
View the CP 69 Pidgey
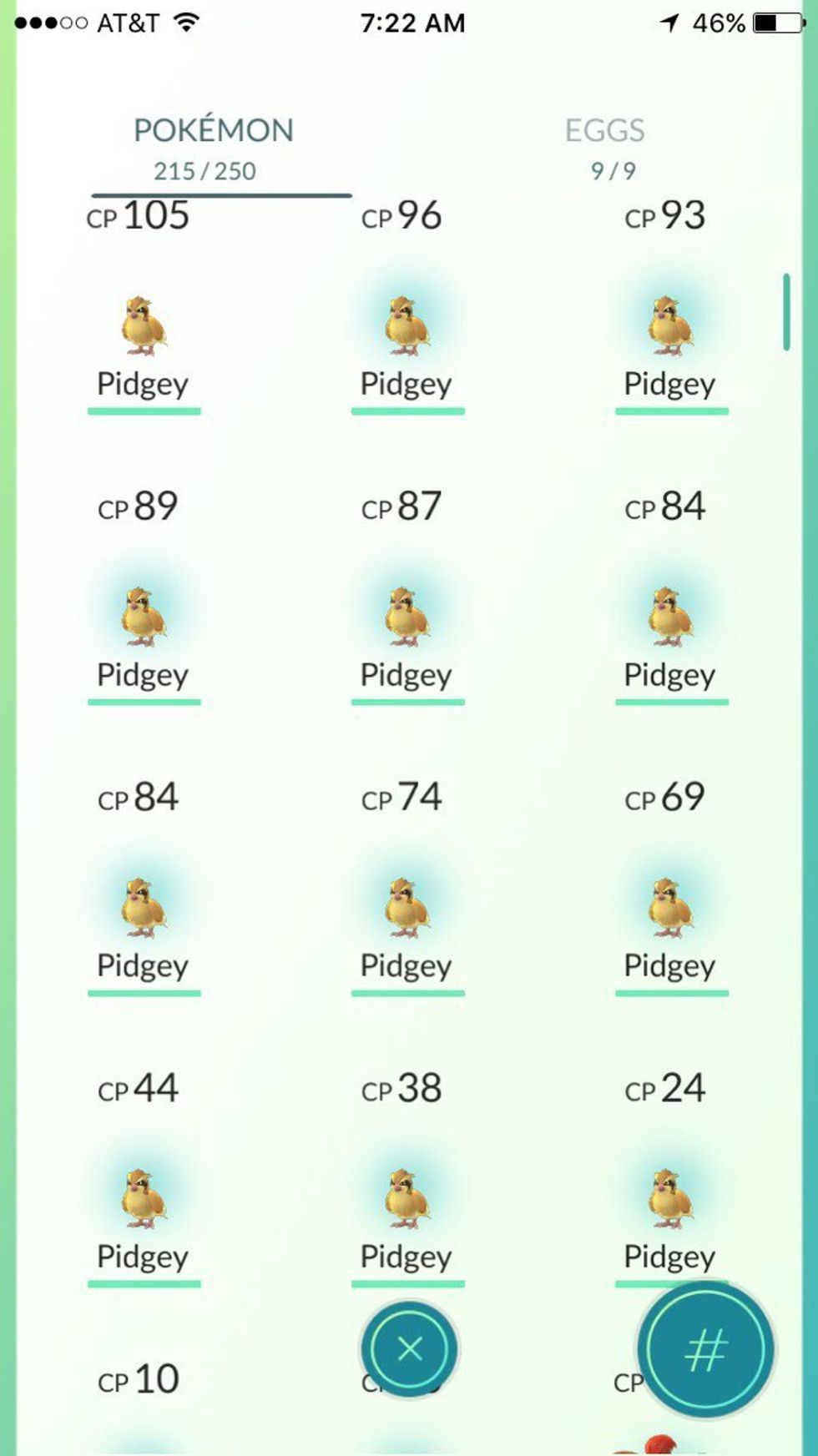[671, 908]
